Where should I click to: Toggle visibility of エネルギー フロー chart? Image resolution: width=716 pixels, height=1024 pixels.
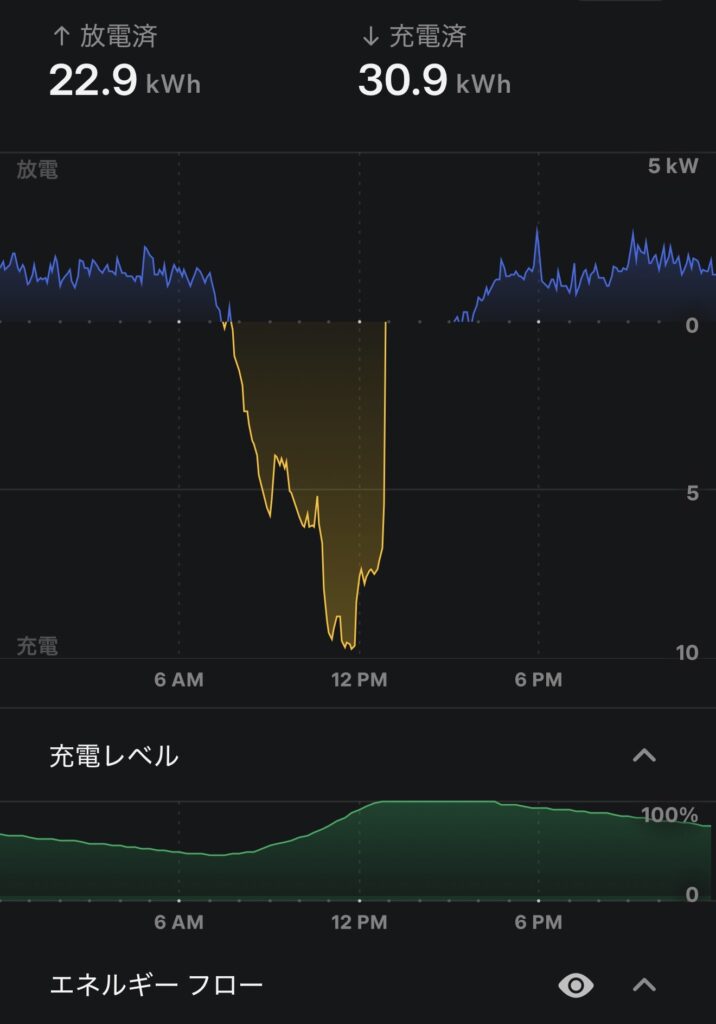pyautogui.click(x=575, y=986)
